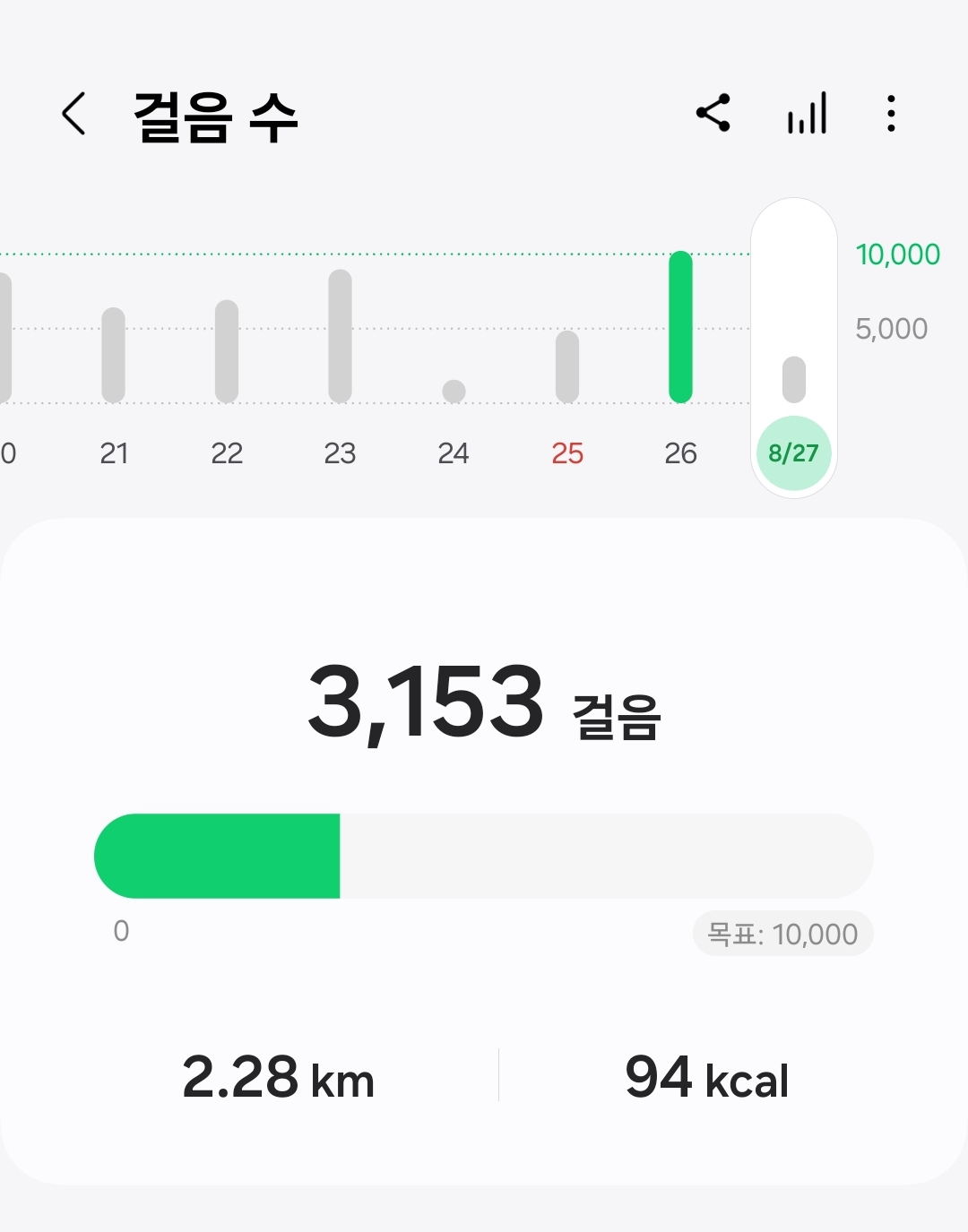The width and height of the screenshot is (968, 1232).
Task: Tap the 목표: 10,000 goal chip
Action: tap(782, 935)
